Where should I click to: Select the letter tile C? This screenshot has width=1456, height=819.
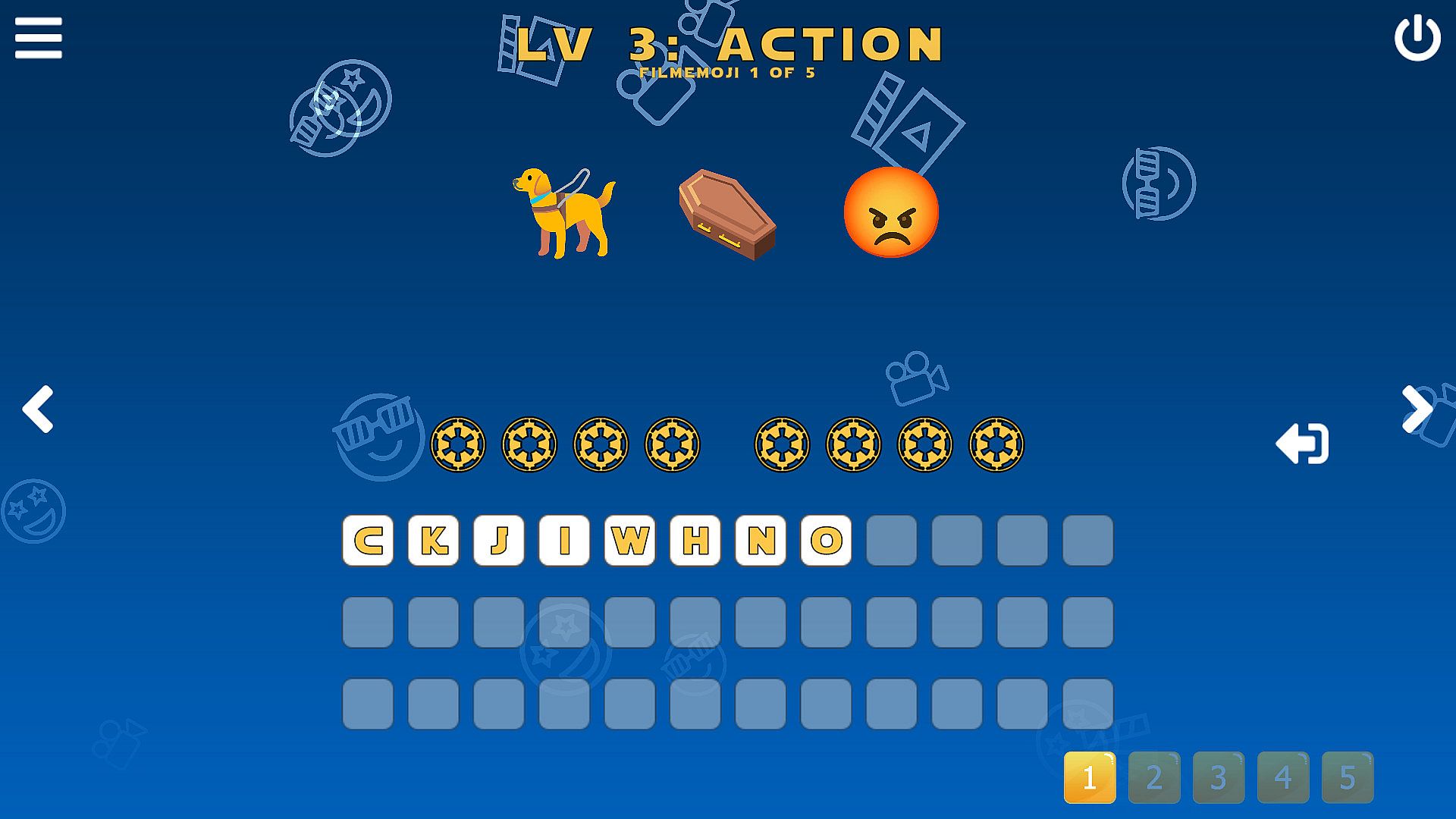point(368,541)
